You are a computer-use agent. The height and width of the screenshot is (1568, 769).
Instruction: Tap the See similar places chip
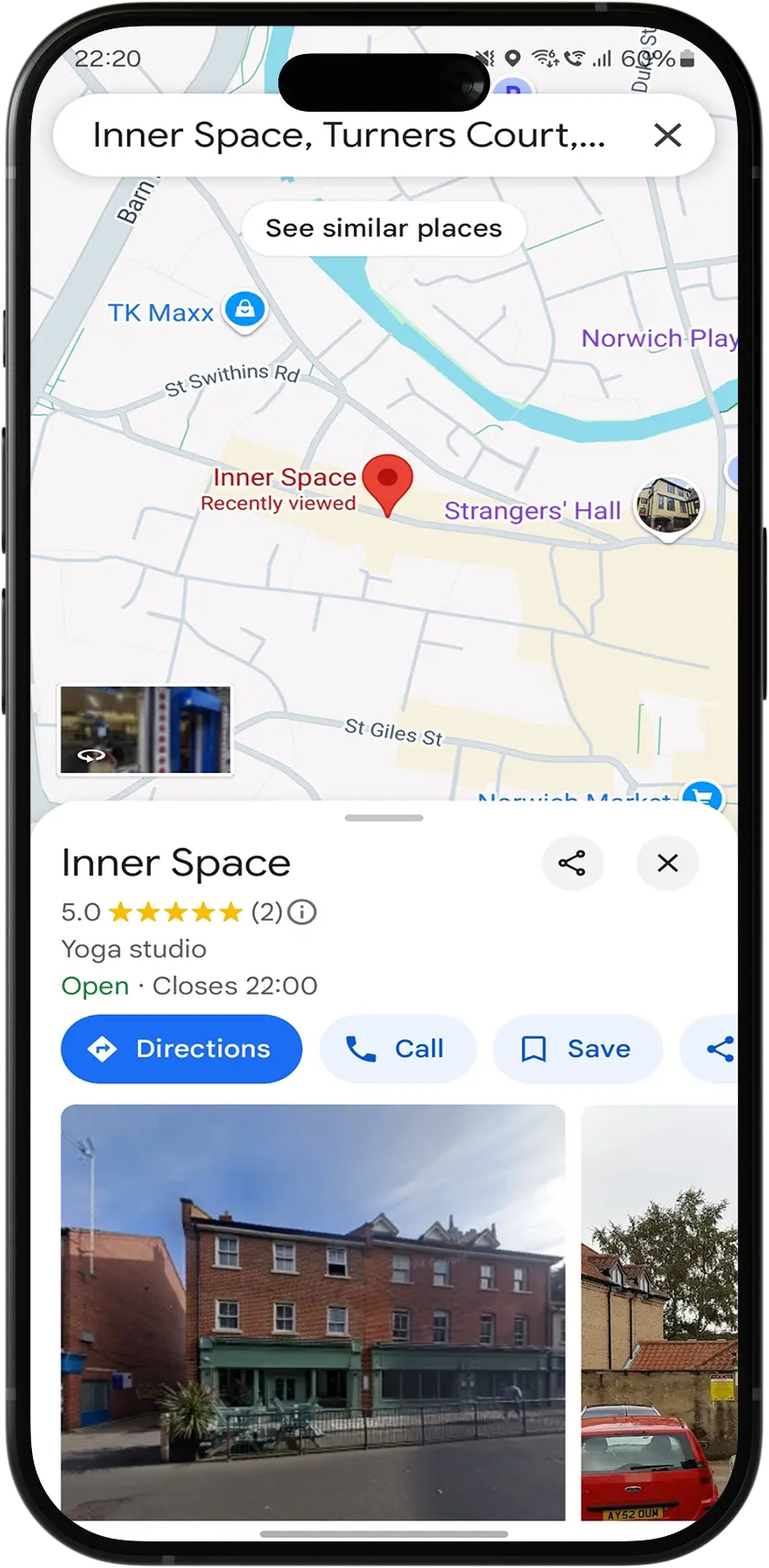coord(384,228)
